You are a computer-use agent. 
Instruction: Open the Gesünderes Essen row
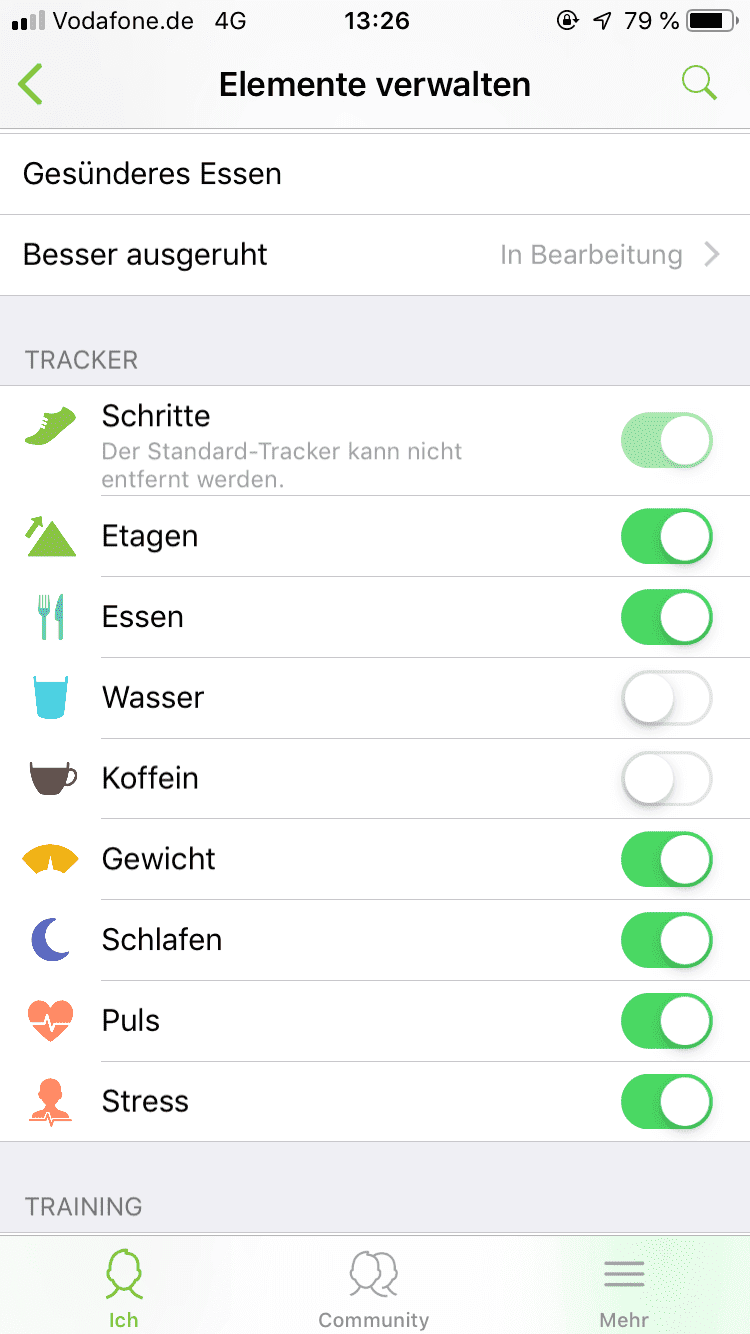tap(375, 174)
